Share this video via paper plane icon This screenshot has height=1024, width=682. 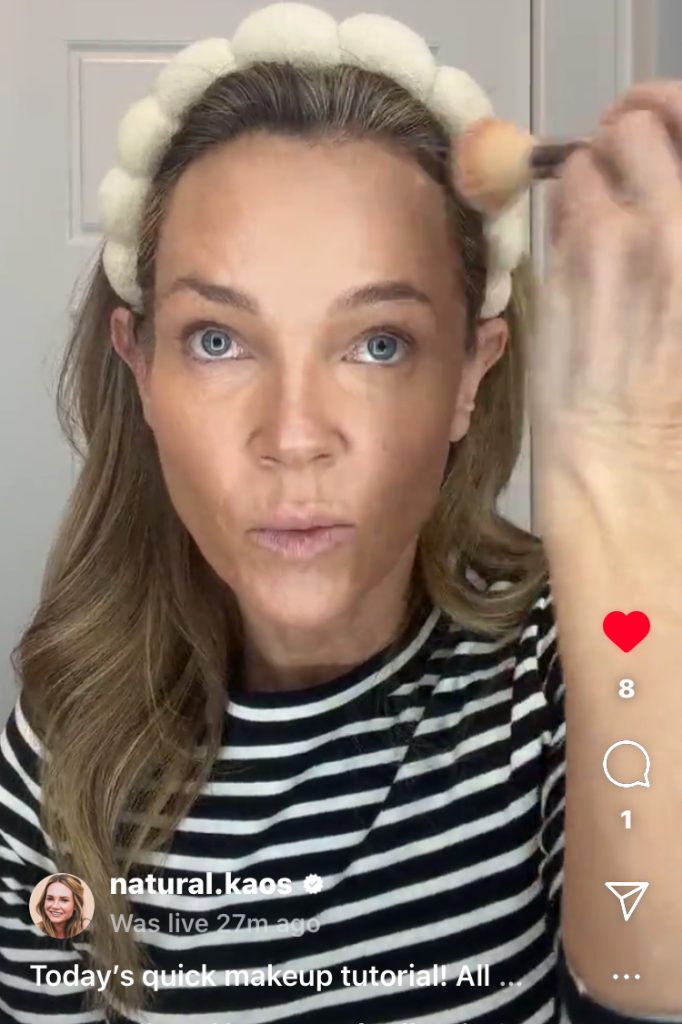(627, 899)
